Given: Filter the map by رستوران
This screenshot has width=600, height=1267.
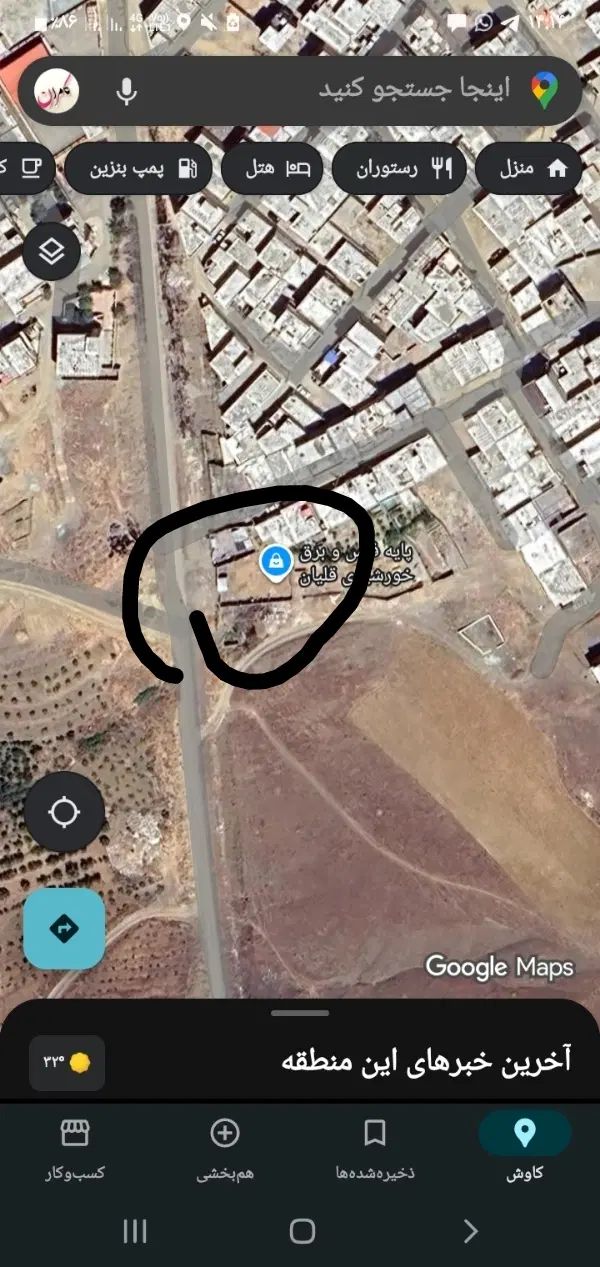Looking at the screenshot, I should click(x=398, y=168).
